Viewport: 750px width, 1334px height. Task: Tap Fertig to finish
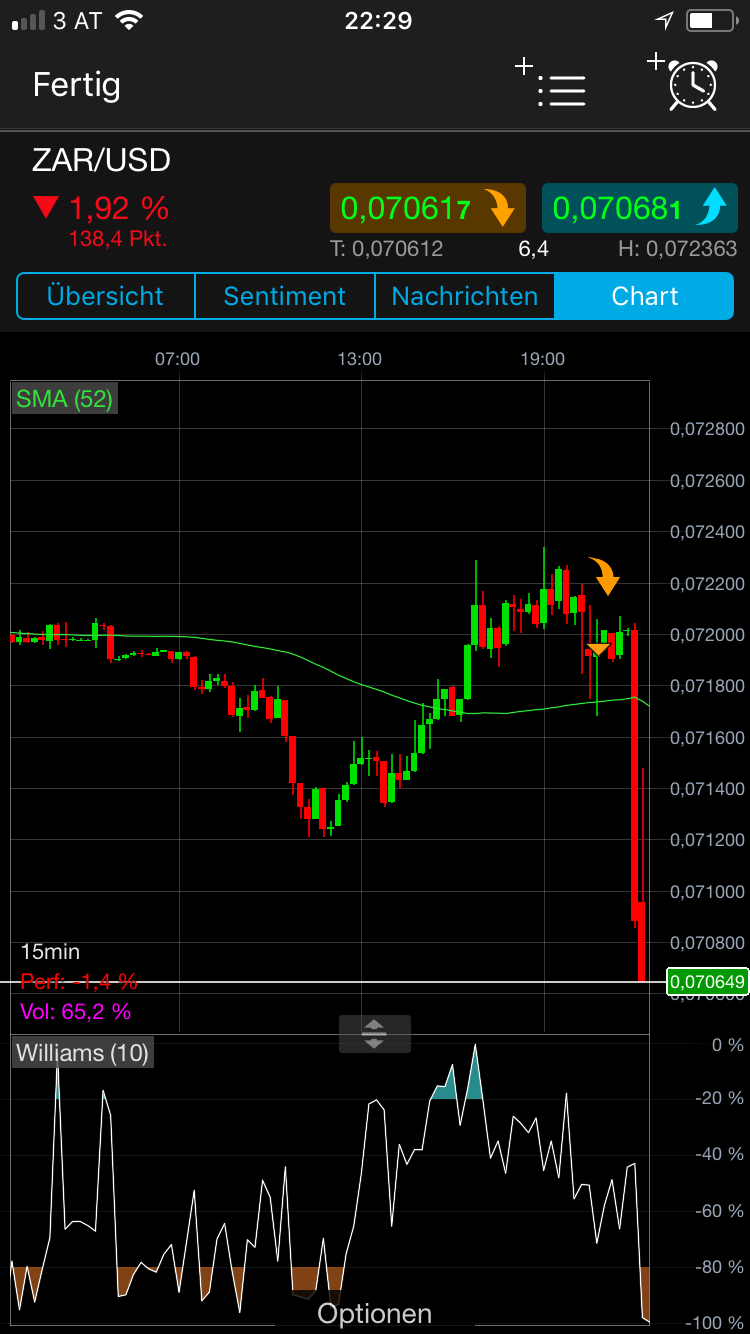pyautogui.click(x=76, y=85)
